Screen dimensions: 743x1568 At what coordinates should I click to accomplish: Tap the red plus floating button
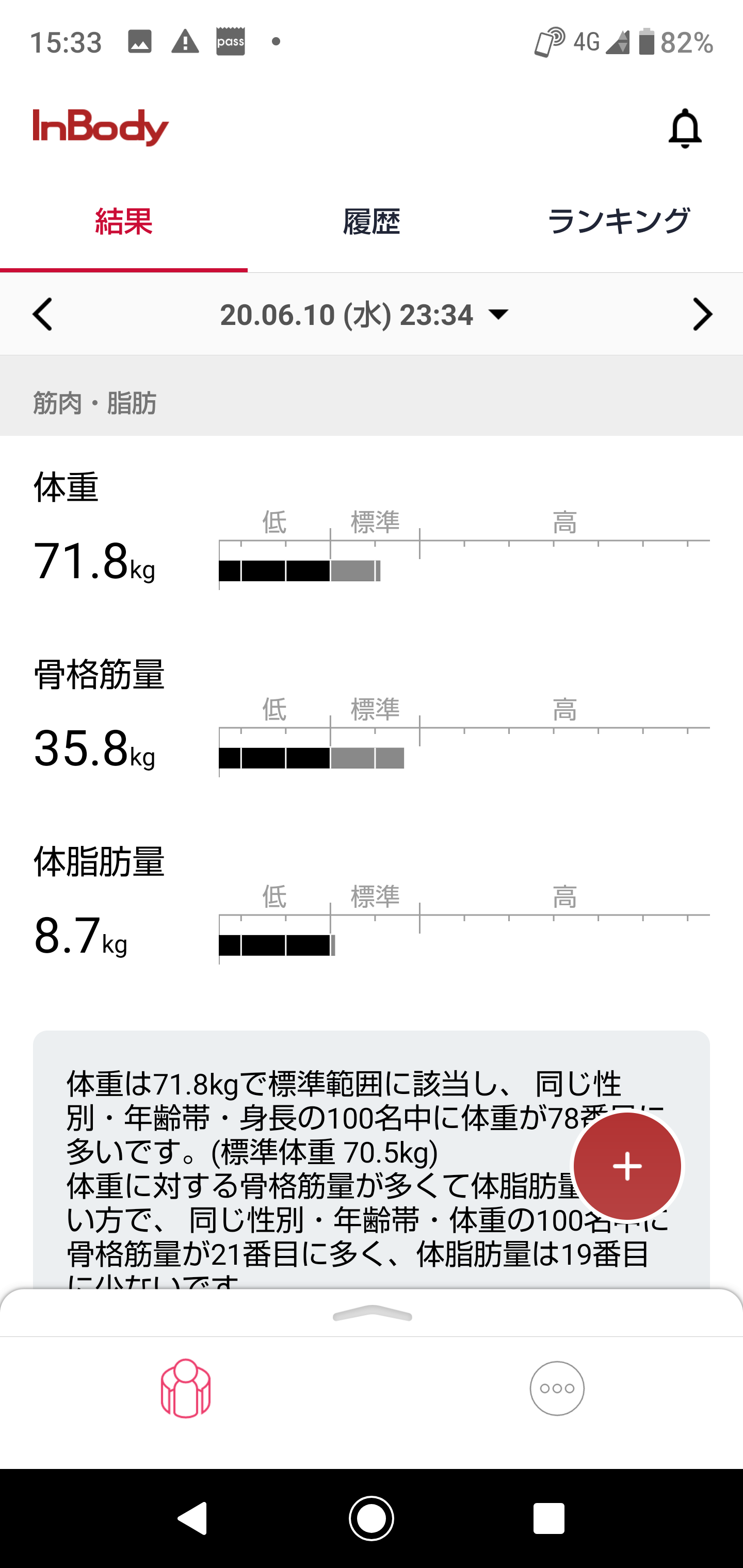[x=627, y=1166]
